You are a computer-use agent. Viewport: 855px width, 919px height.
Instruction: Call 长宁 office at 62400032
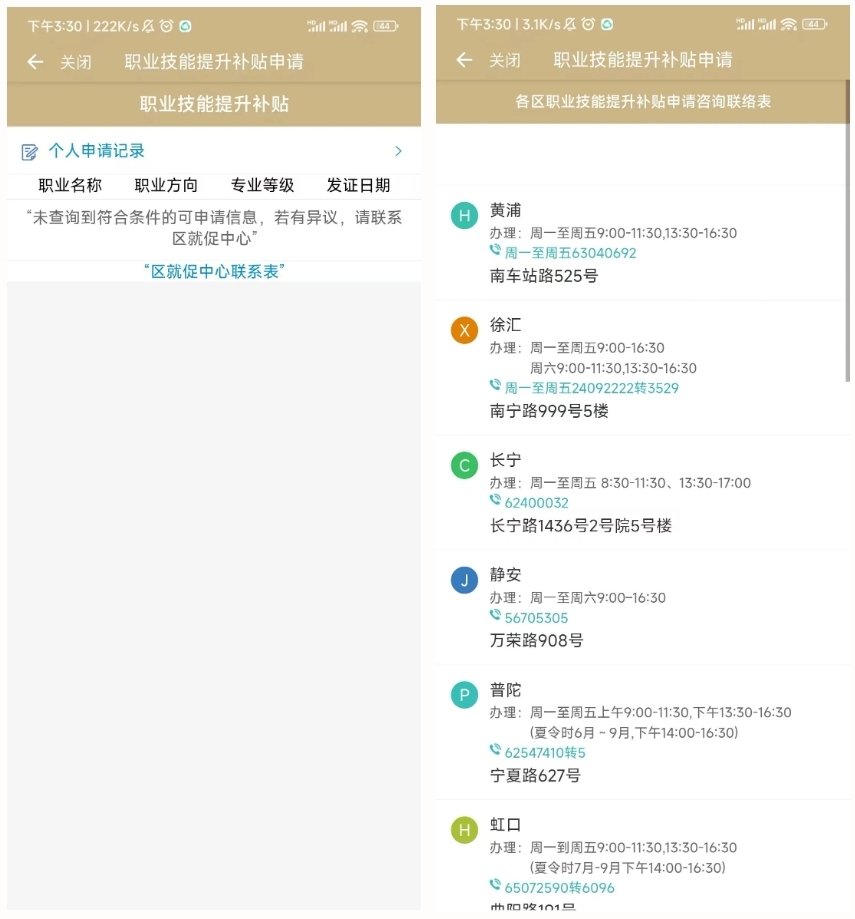[x=536, y=503]
